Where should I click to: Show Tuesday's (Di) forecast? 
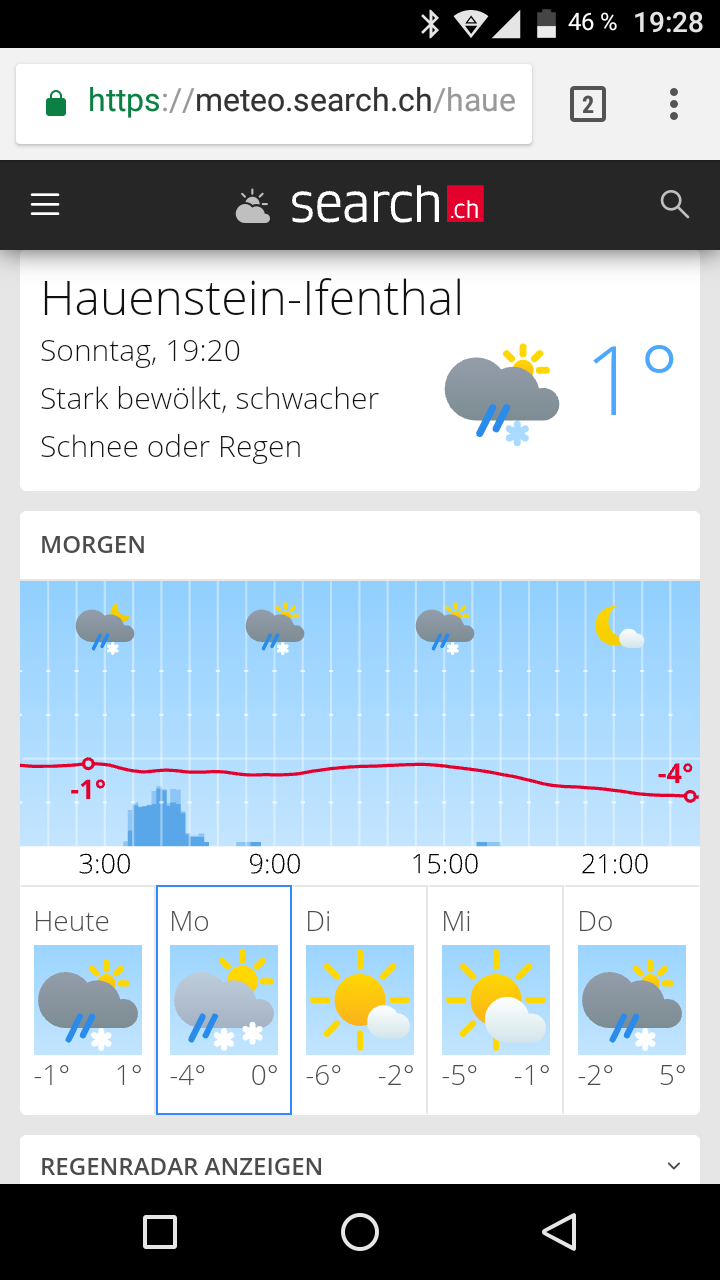[360, 1000]
